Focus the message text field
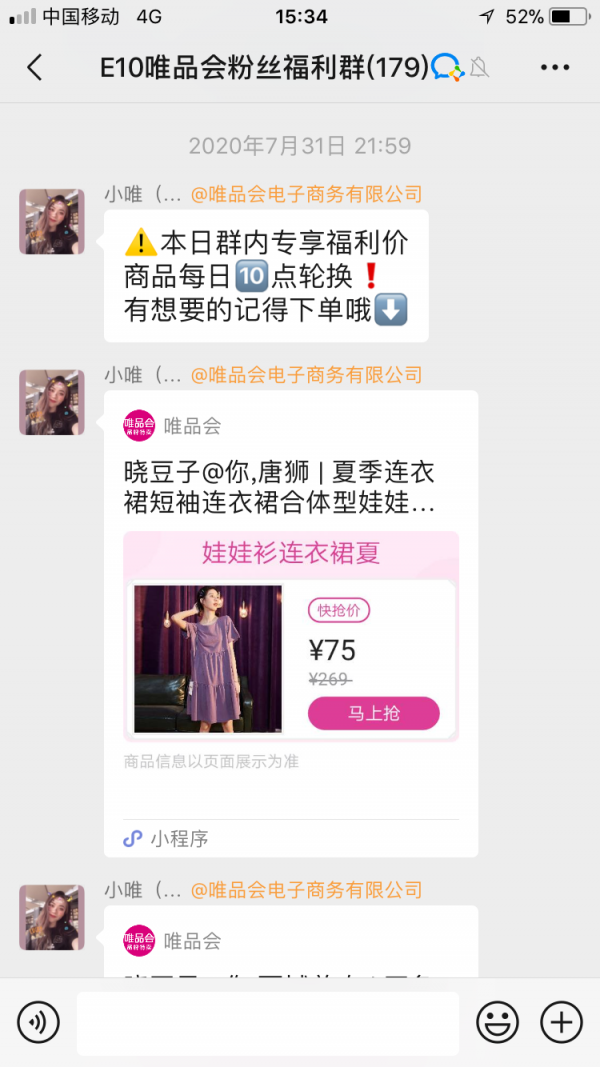 [x=268, y=1023]
